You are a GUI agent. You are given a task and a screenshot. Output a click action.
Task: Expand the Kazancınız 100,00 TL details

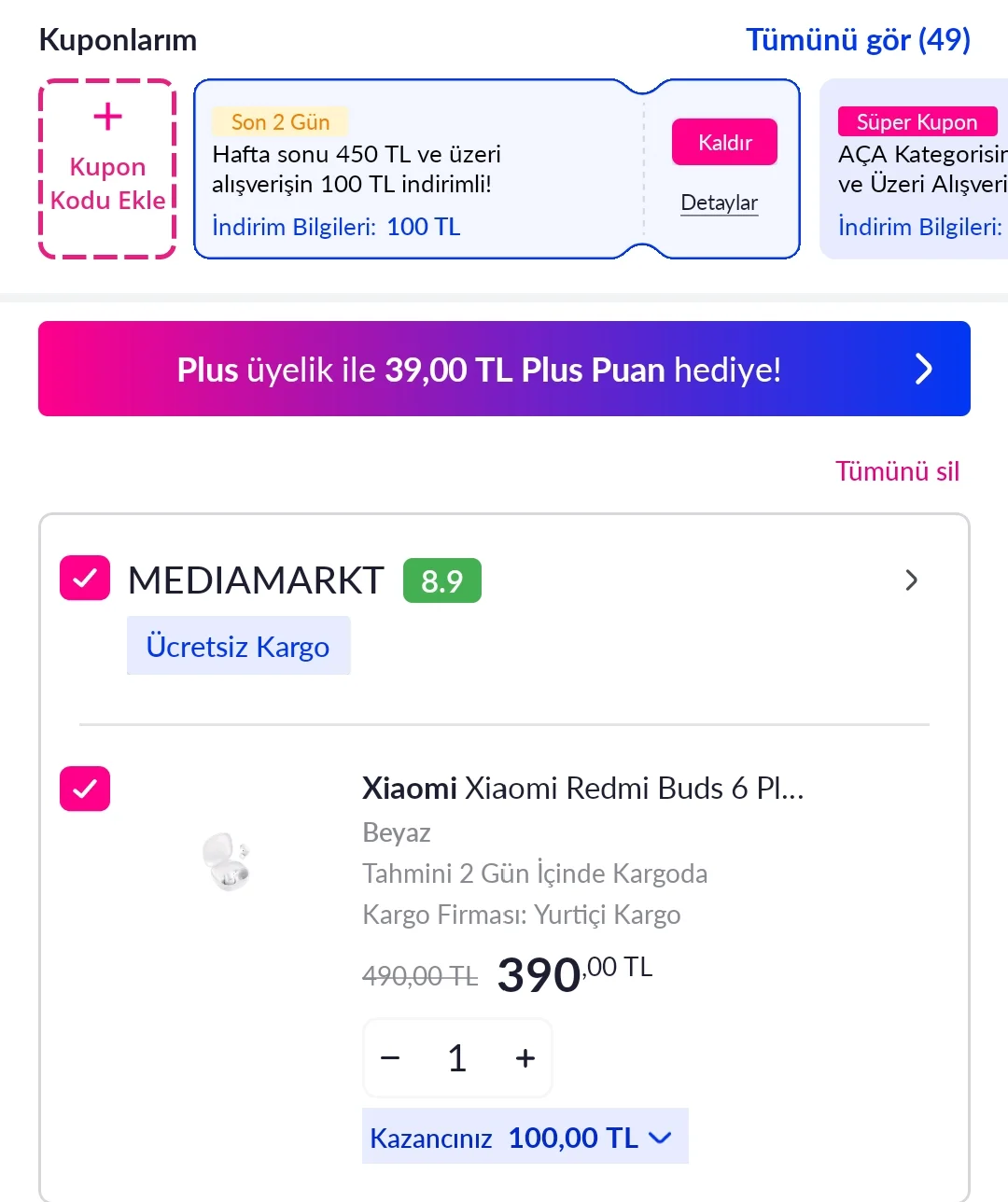(525, 1138)
